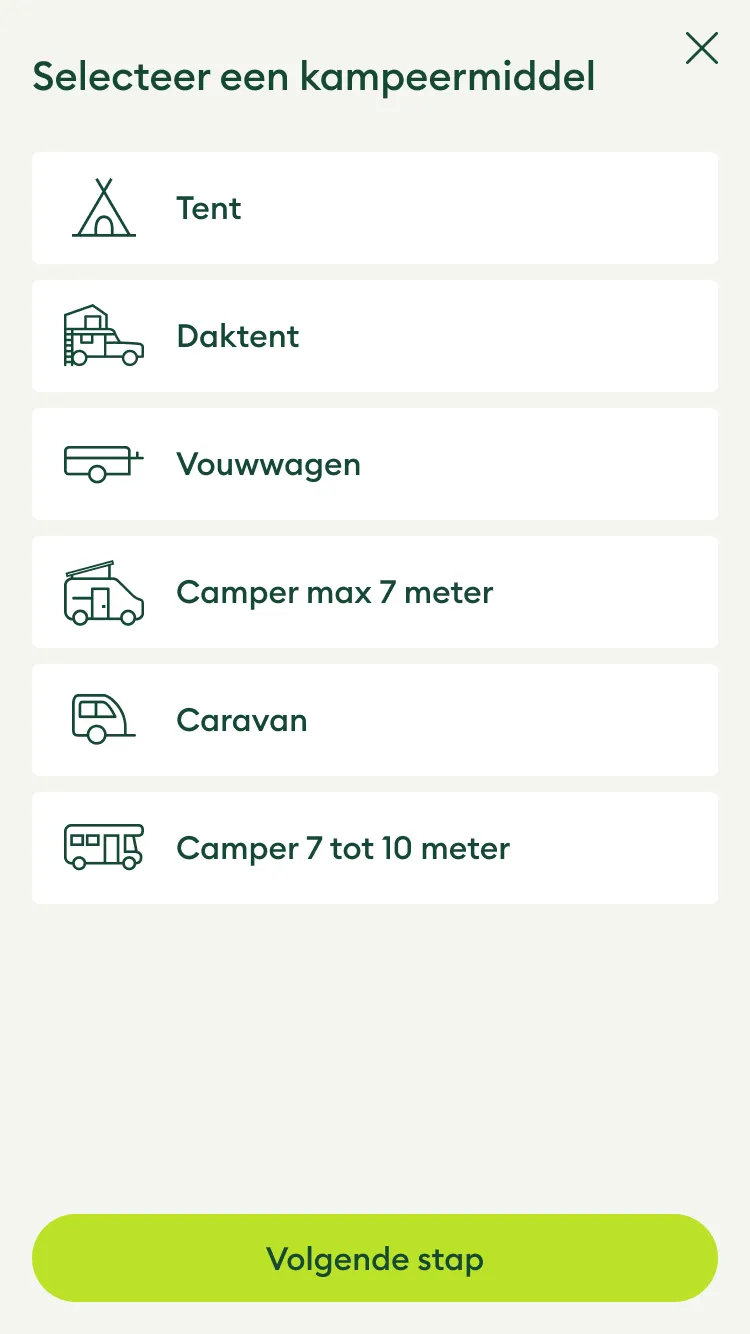The image size is (750, 1334).
Task: Open Camper 7 tot 10 meter option
Action: (375, 847)
